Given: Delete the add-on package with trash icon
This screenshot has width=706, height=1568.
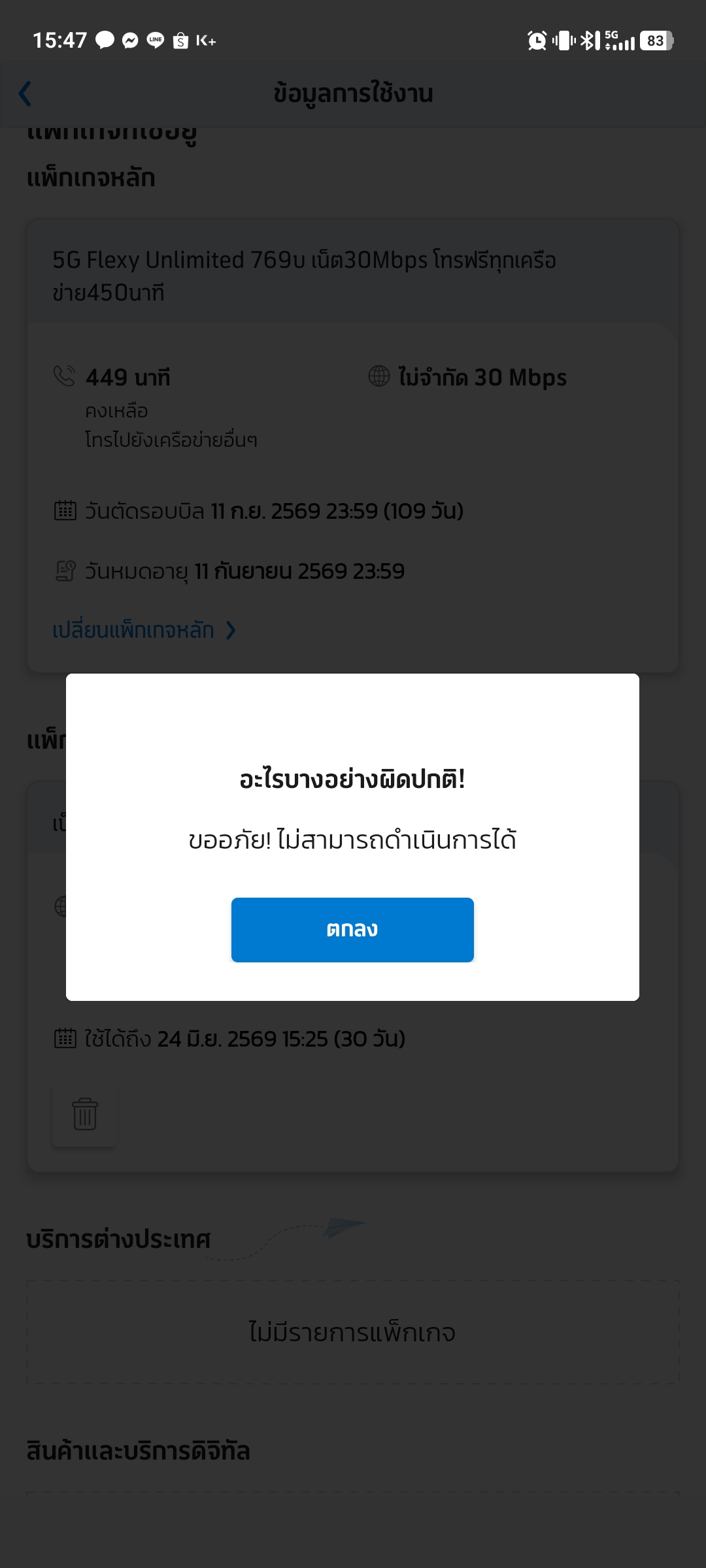Looking at the screenshot, I should tap(85, 1115).
